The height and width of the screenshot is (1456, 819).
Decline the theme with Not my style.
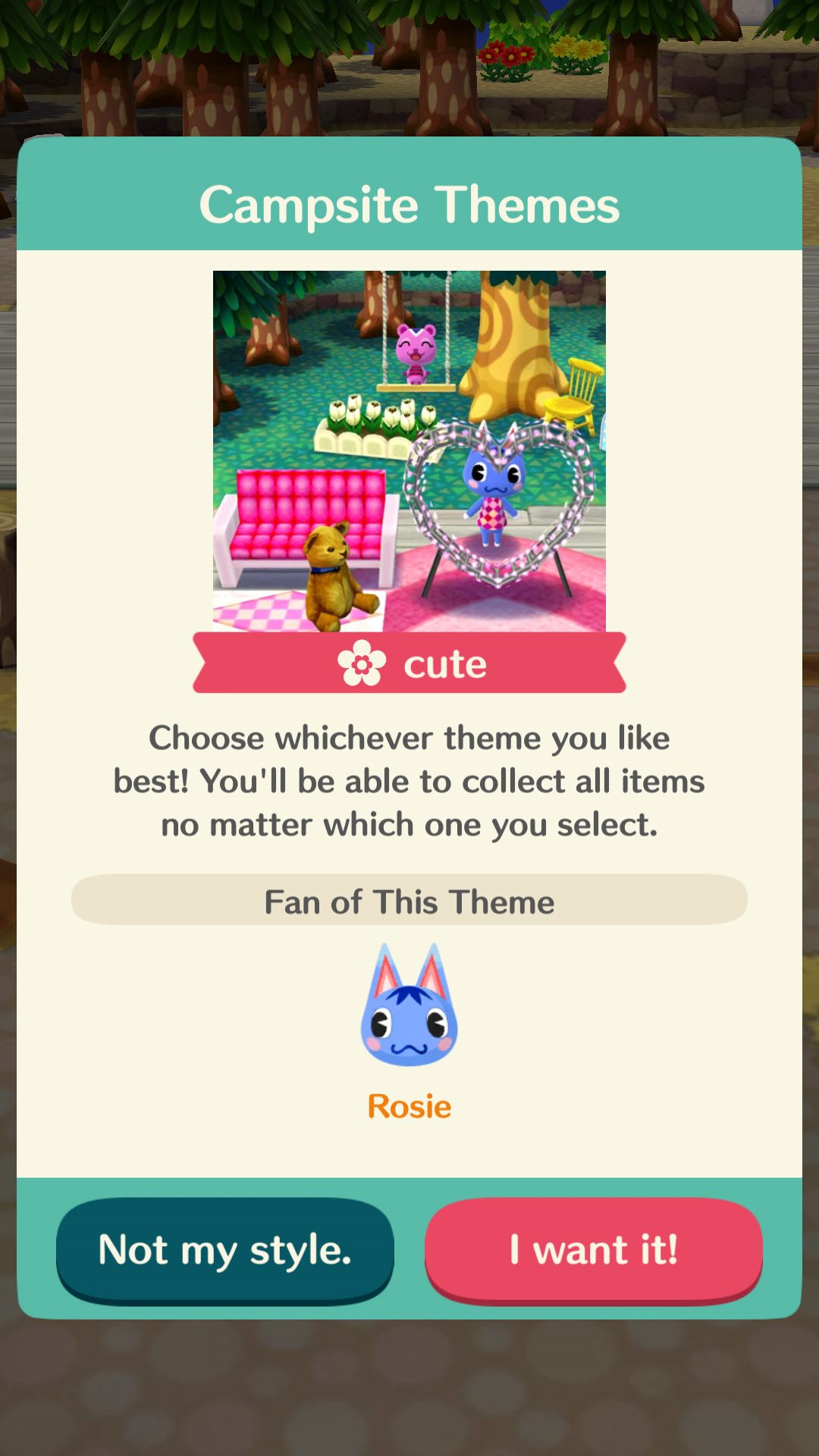225,1250
